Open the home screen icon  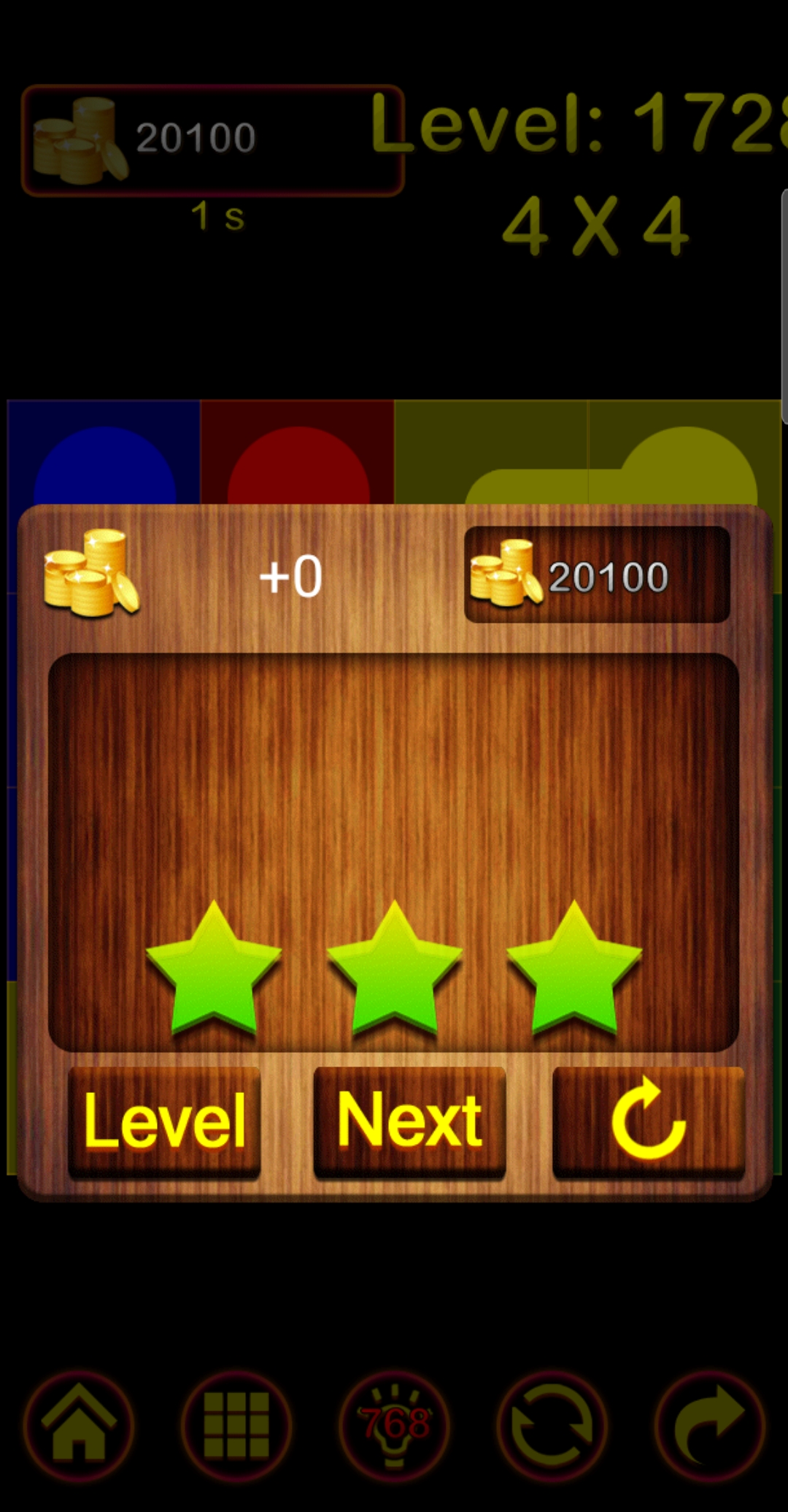[x=79, y=1424]
